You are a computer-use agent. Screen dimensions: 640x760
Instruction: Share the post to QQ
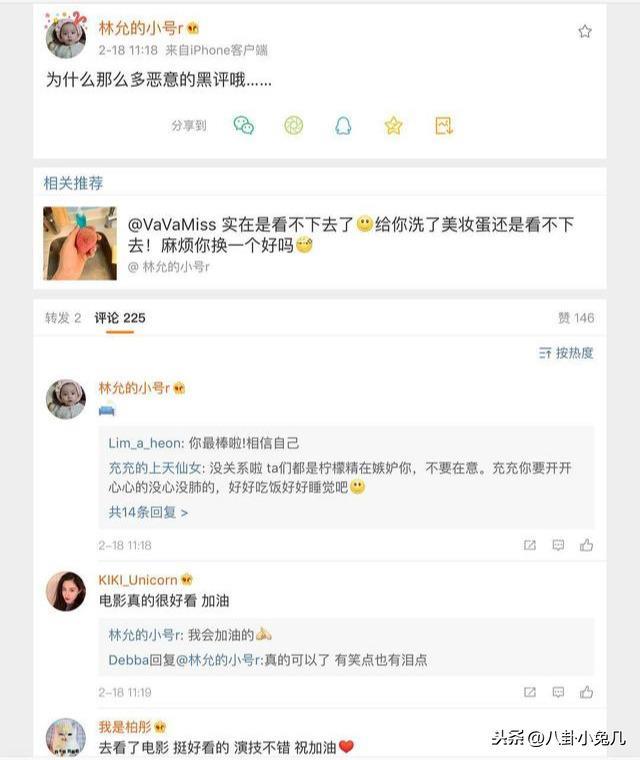point(343,125)
